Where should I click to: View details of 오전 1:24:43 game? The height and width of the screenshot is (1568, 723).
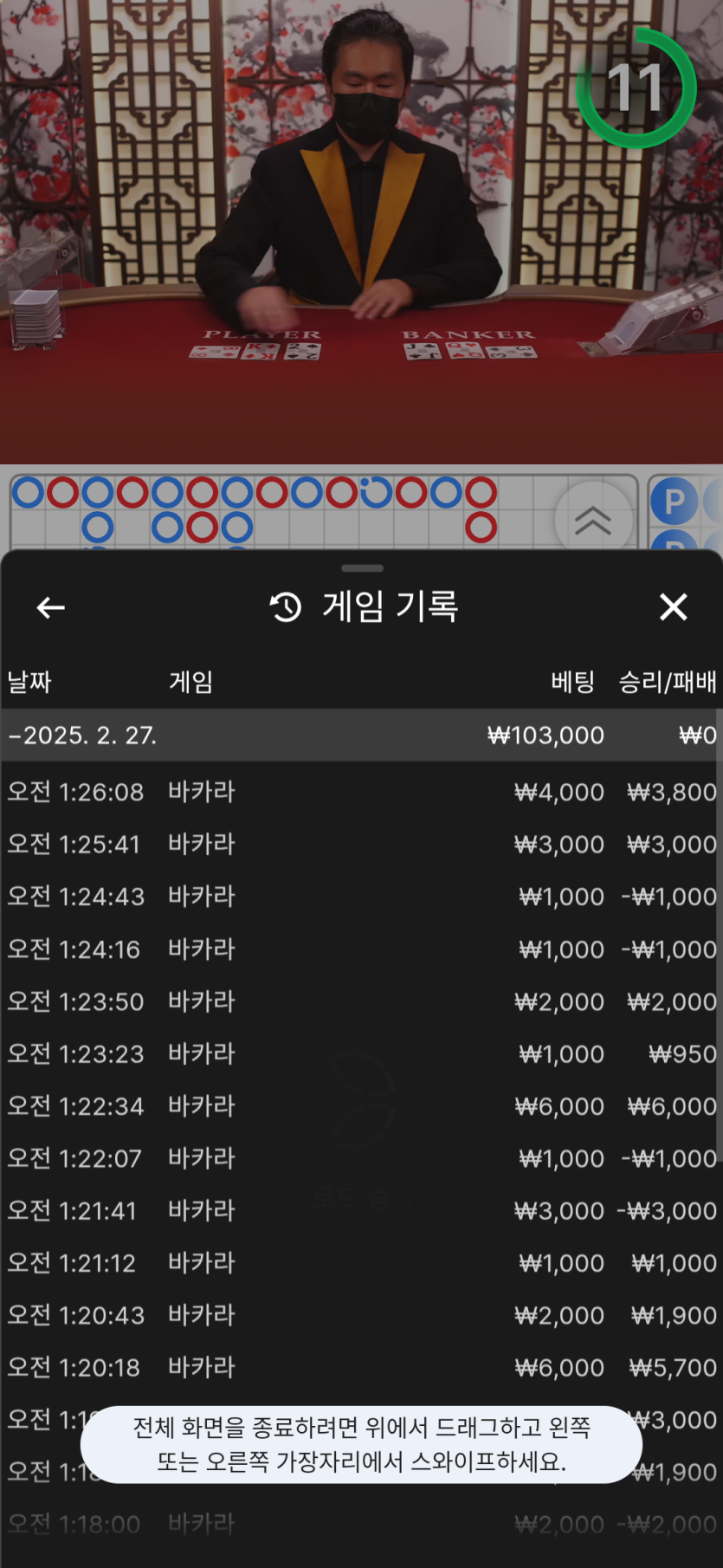coord(361,897)
